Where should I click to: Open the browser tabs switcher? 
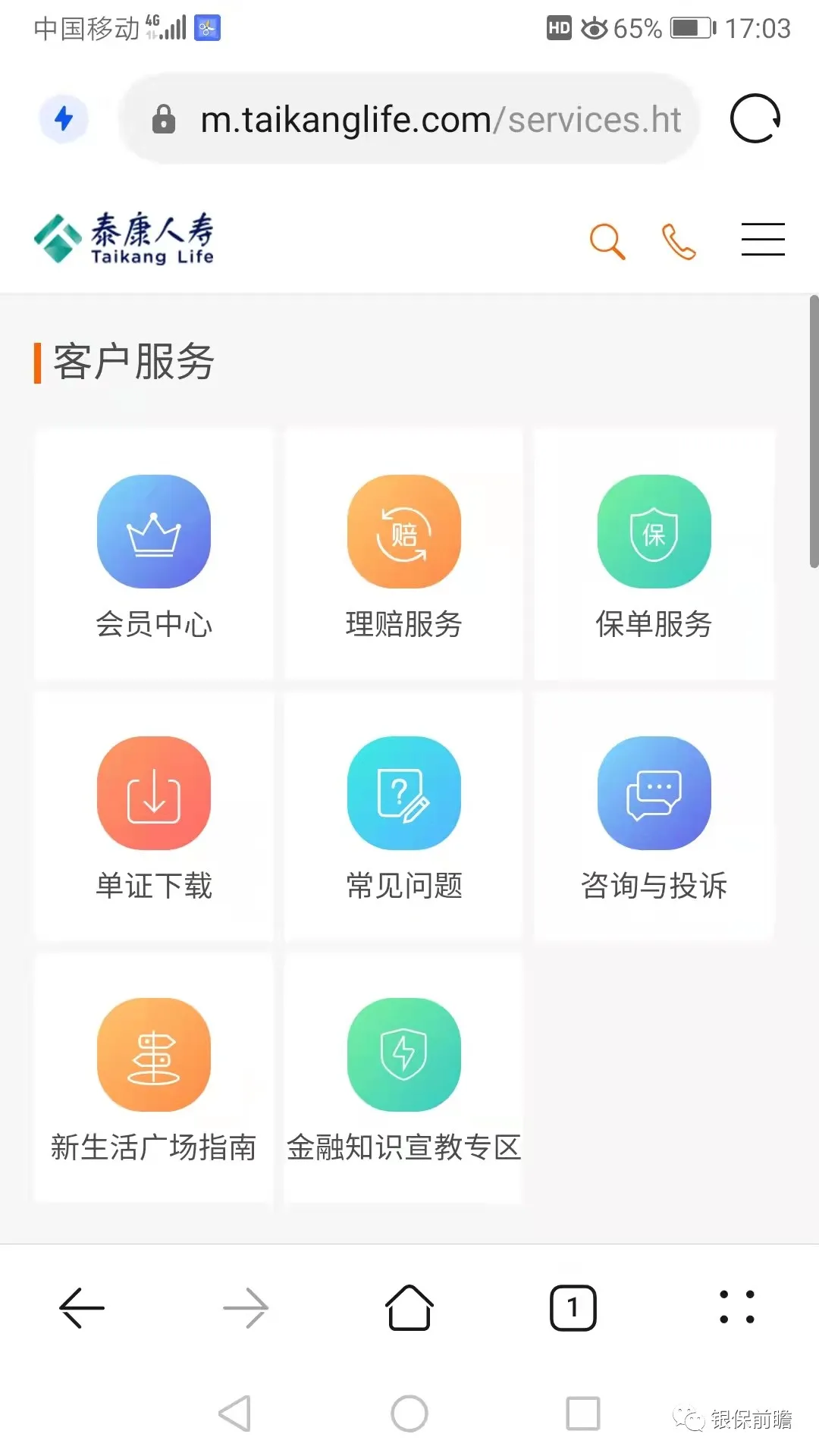[x=573, y=1307]
